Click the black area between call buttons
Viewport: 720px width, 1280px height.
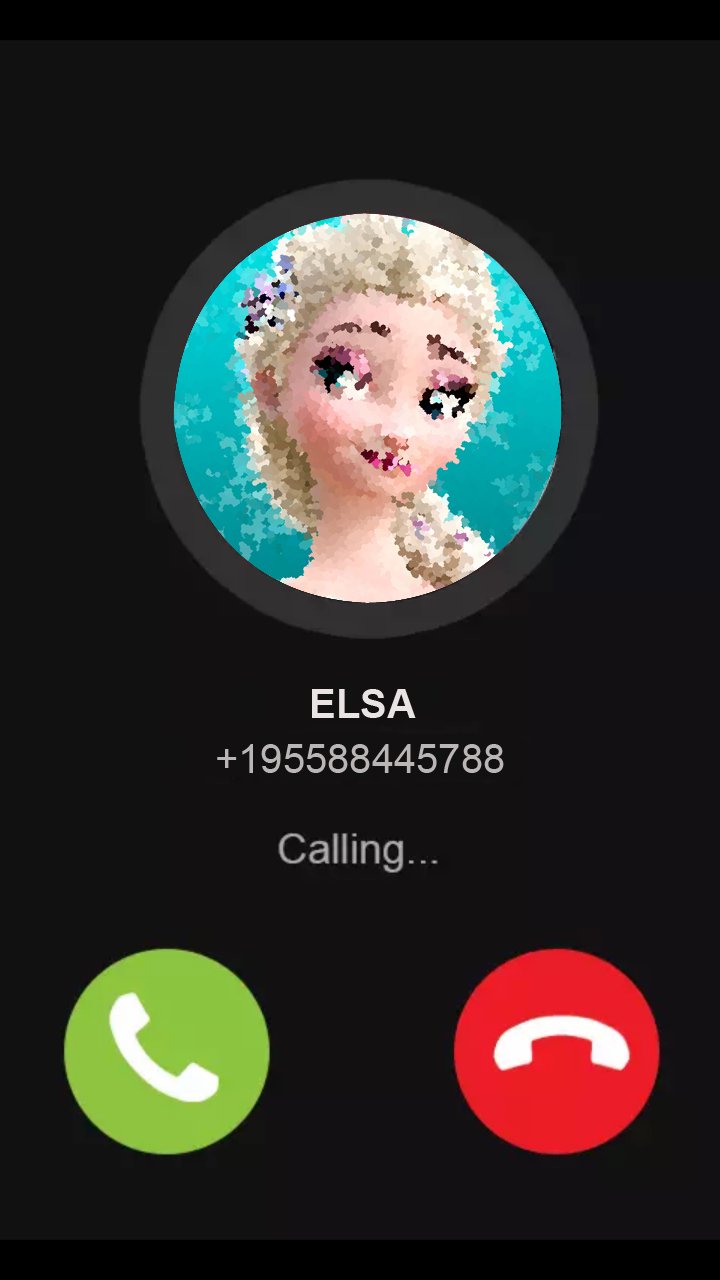360,1048
